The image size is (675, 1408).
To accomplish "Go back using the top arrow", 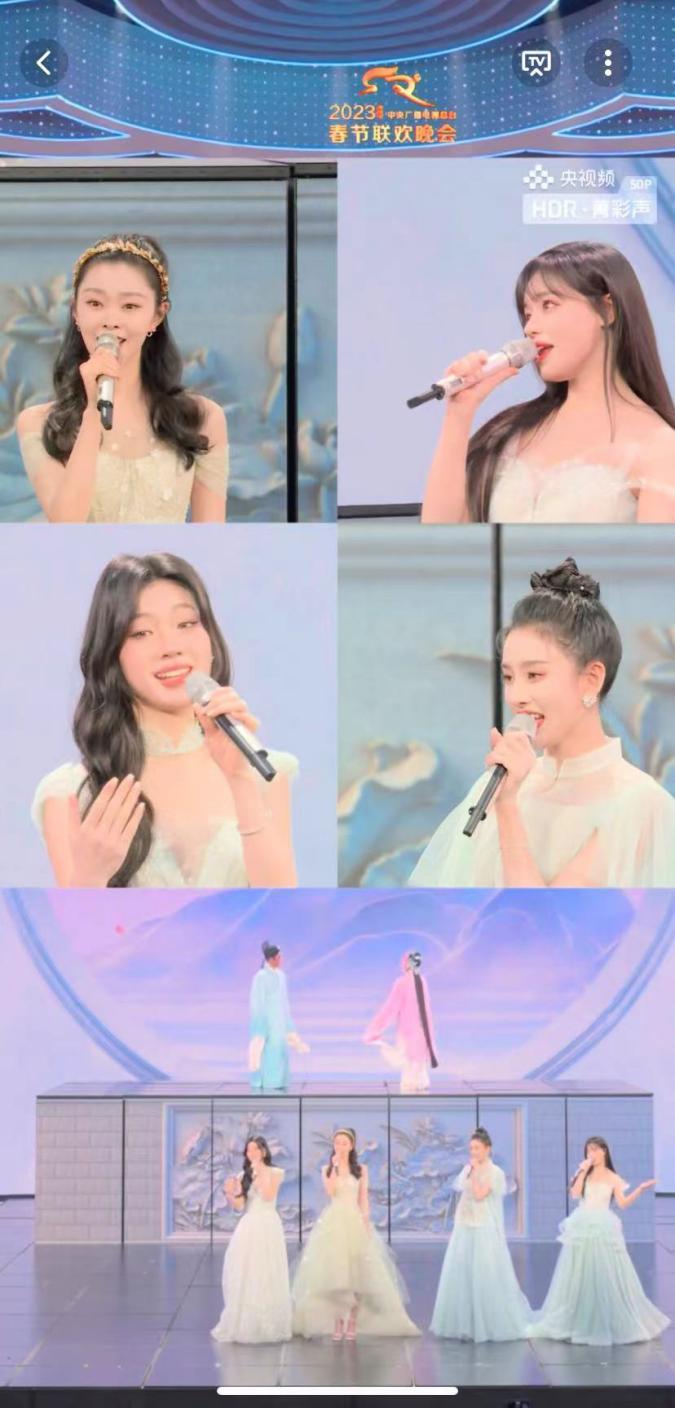I will pyautogui.click(x=44, y=63).
